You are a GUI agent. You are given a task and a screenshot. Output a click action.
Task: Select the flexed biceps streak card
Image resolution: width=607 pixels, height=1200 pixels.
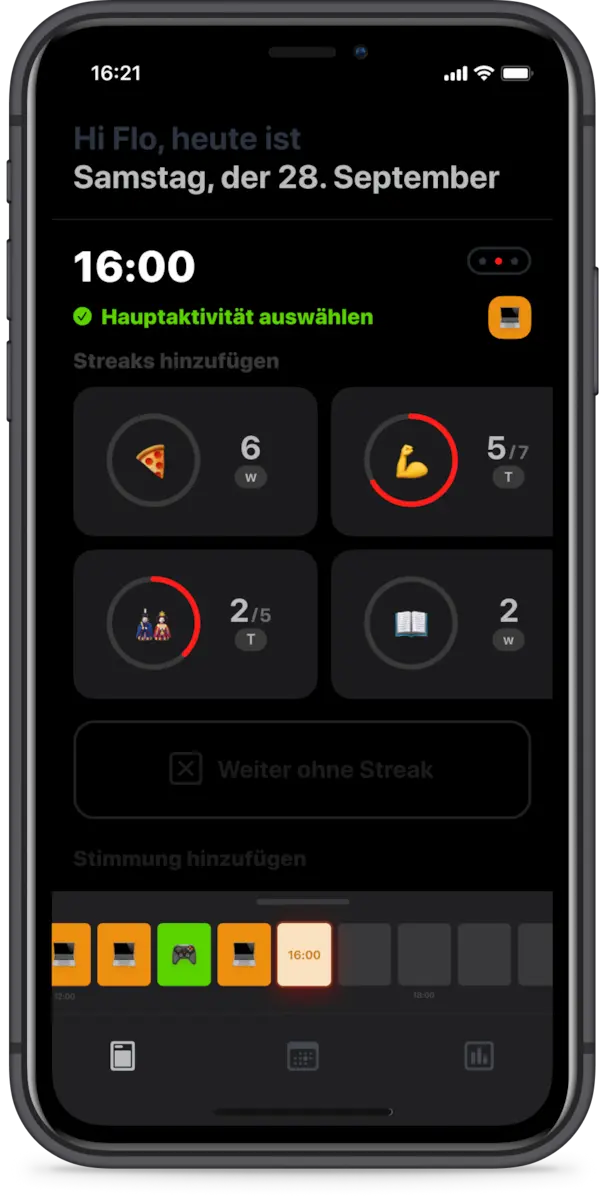[442, 461]
